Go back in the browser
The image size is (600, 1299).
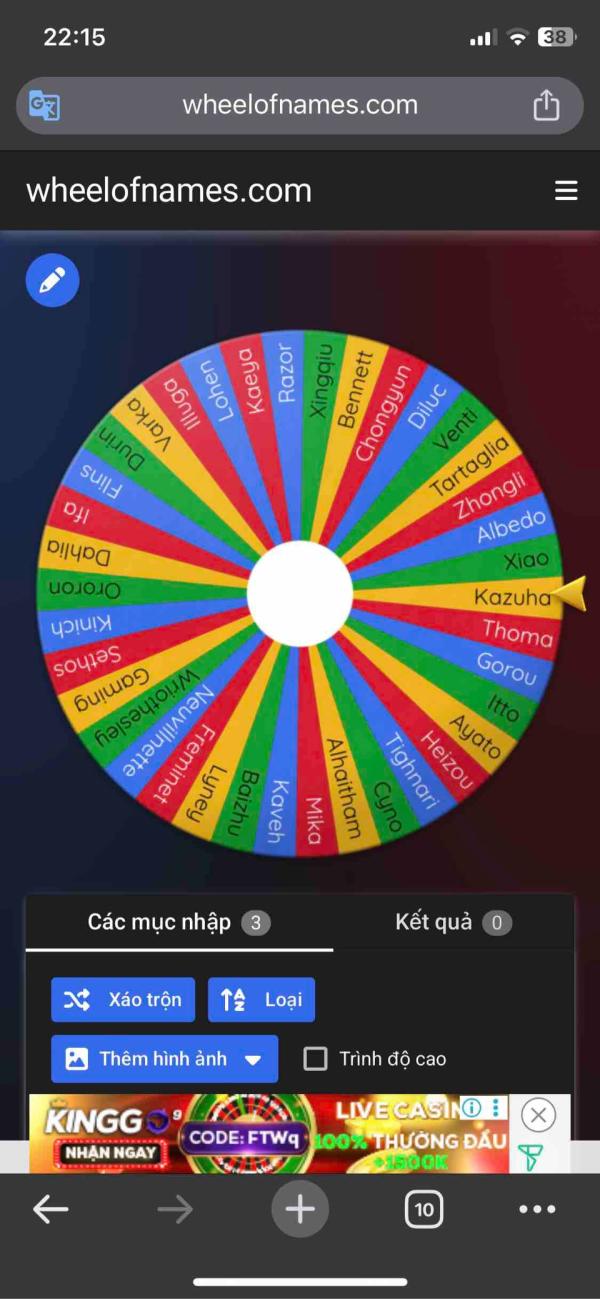[50, 1210]
